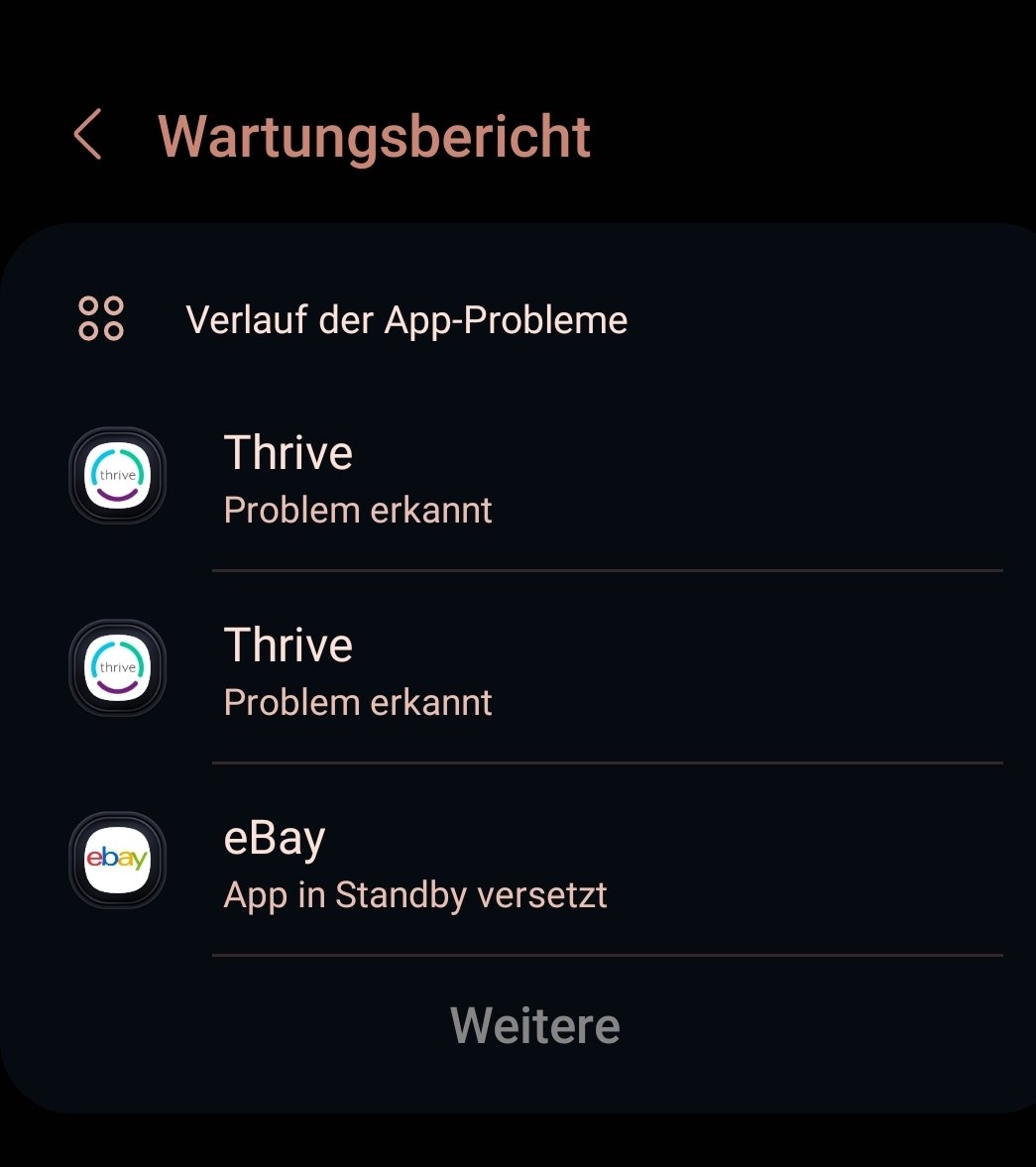
Task: Open the eBay standby entry
Action: pyautogui.click(x=535, y=861)
